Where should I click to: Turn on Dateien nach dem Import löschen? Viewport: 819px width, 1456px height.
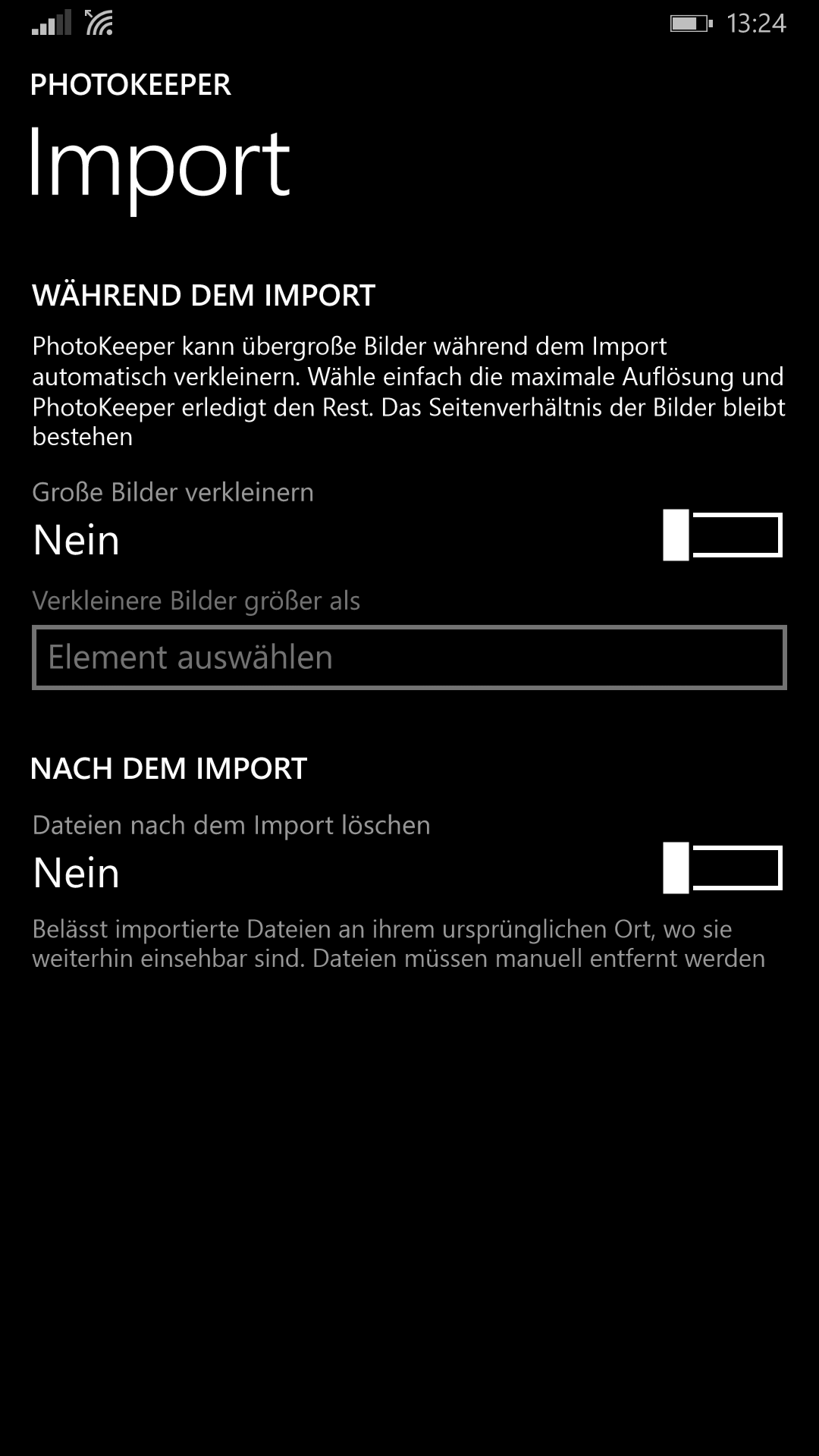pyautogui.click(x=723, y=868)
